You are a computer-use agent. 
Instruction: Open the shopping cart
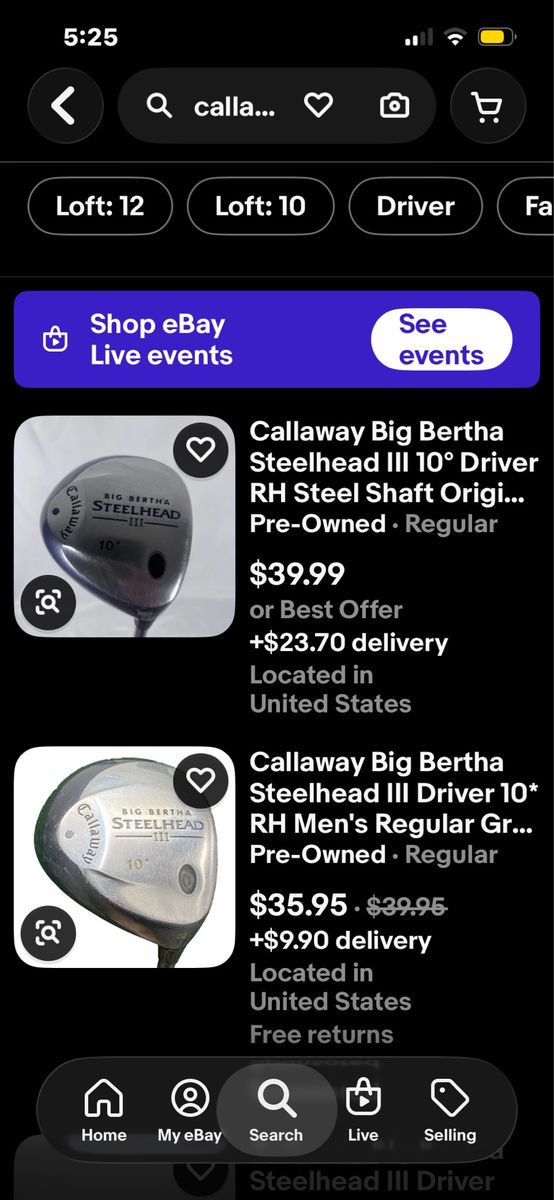tap(488, 106)
